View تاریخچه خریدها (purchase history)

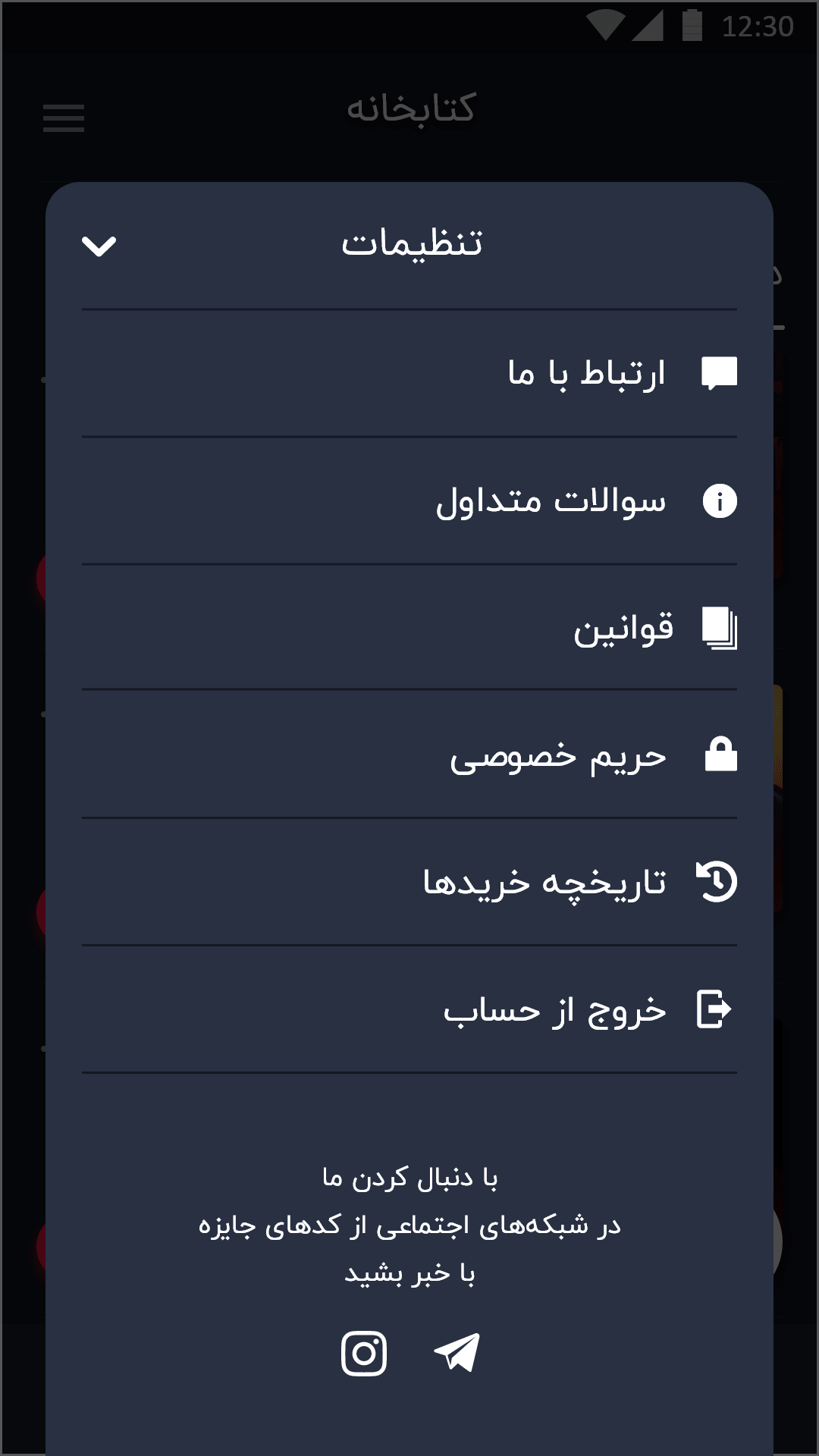(x=409, y=882)
